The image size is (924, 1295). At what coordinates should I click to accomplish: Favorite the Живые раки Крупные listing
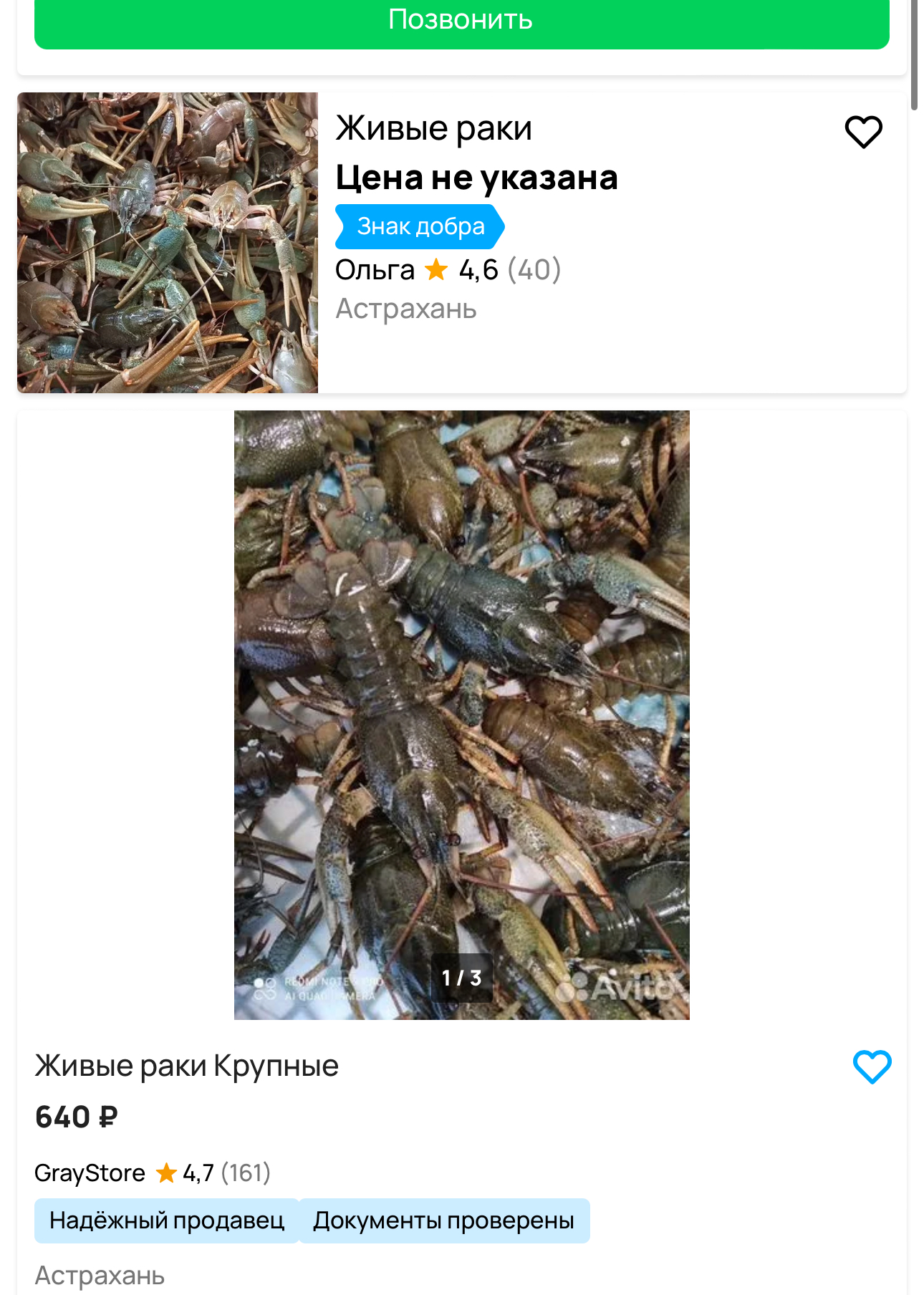(x=872, y=1067)
